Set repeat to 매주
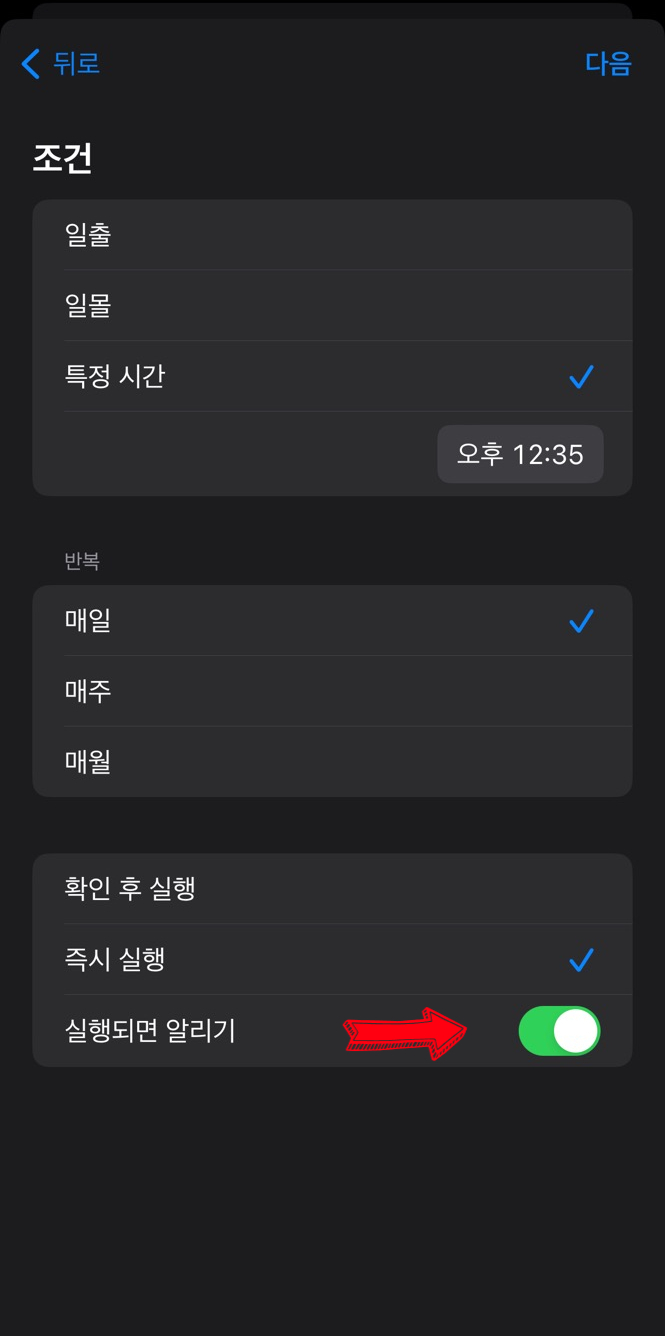 (332, 691)
